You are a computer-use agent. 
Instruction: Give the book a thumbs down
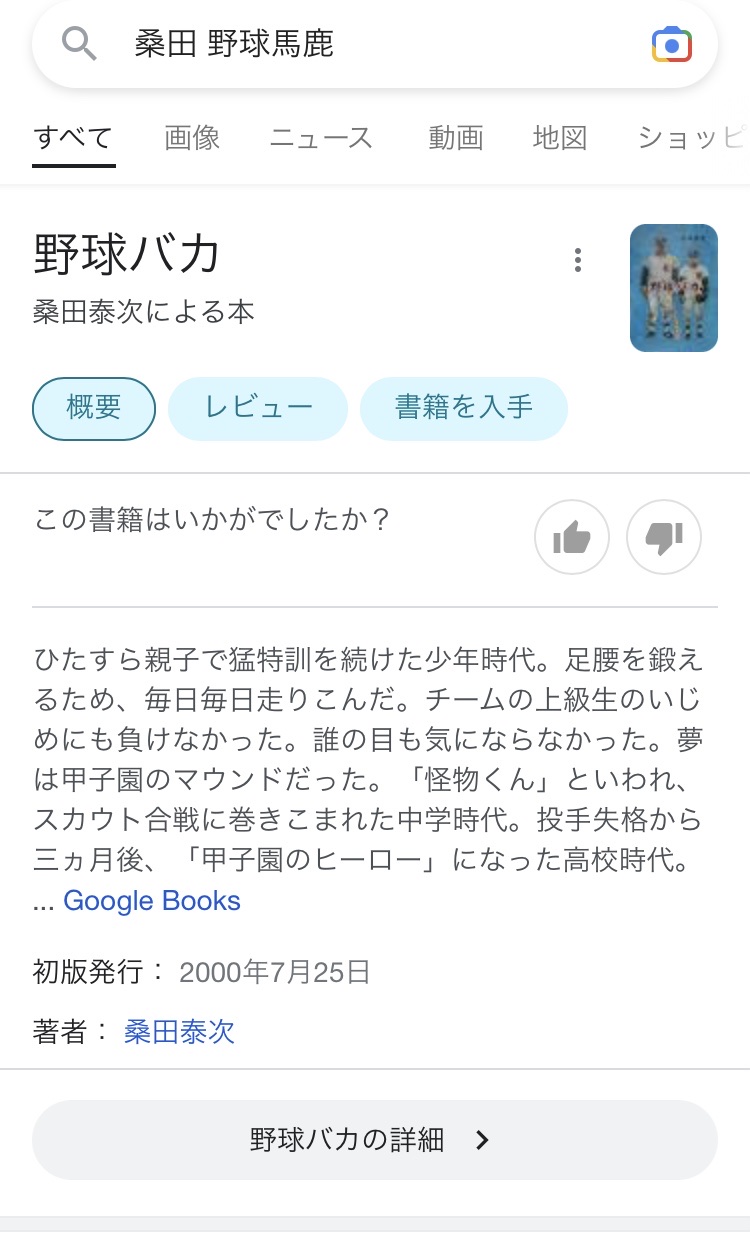tap(664, 538)
